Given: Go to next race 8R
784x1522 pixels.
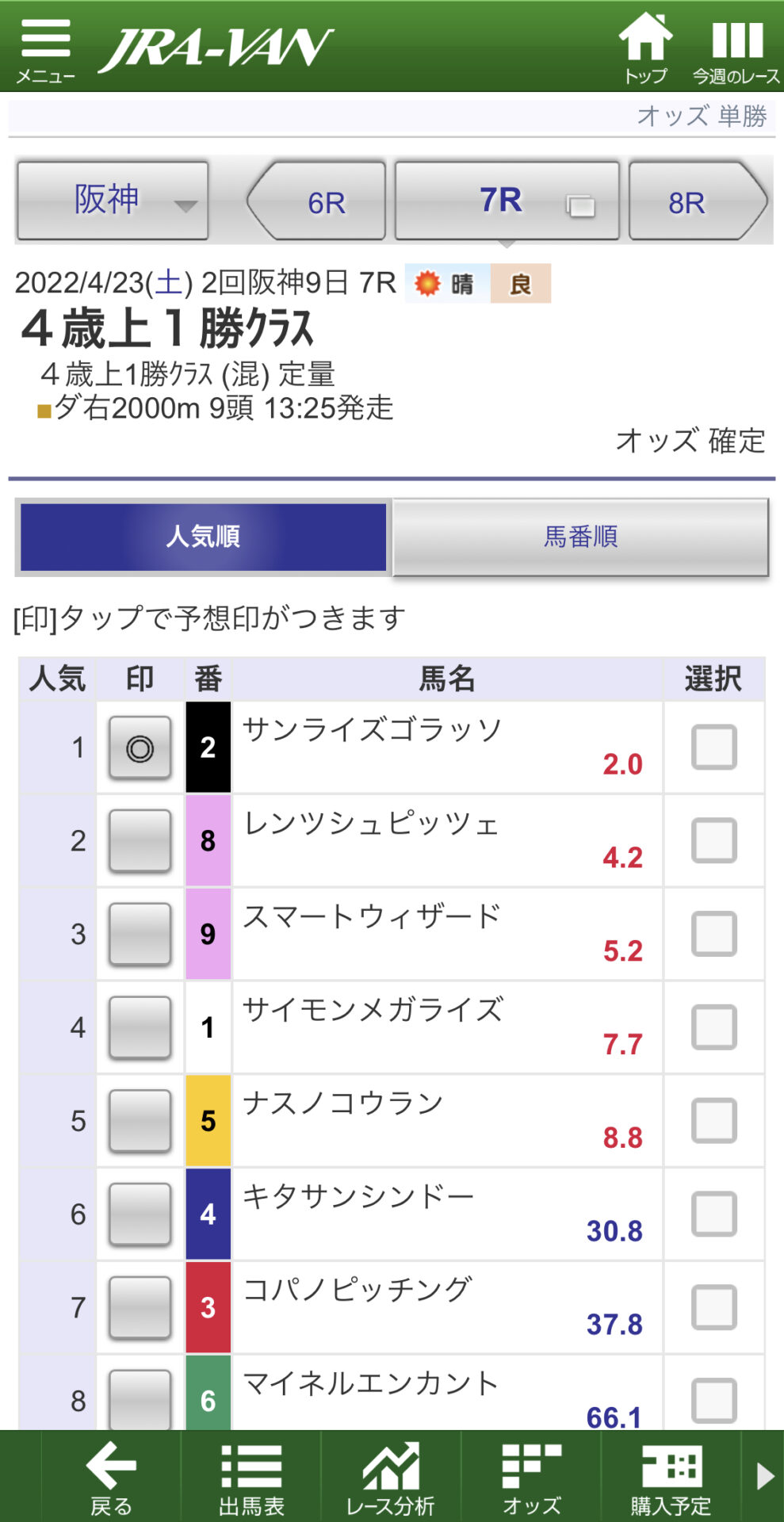Looking at the screenshot, I should pos(698,201).
